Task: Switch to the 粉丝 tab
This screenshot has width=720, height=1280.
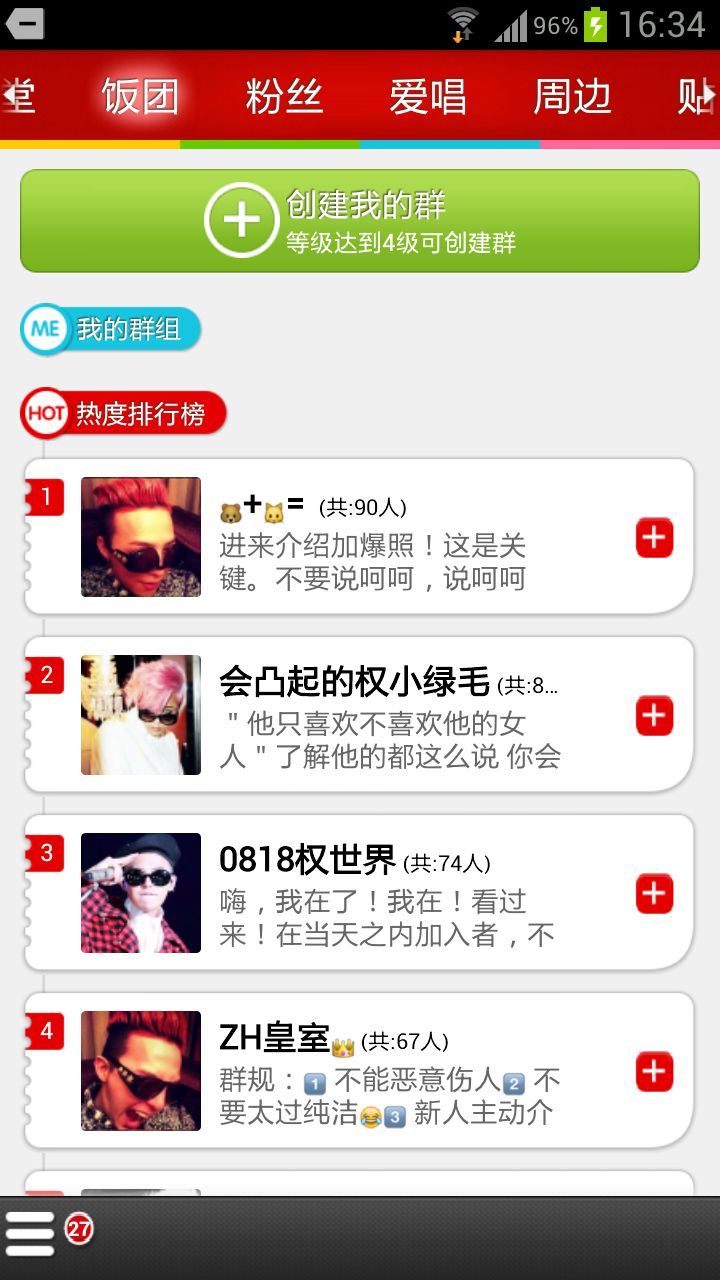Action: (x=284, y=96)
